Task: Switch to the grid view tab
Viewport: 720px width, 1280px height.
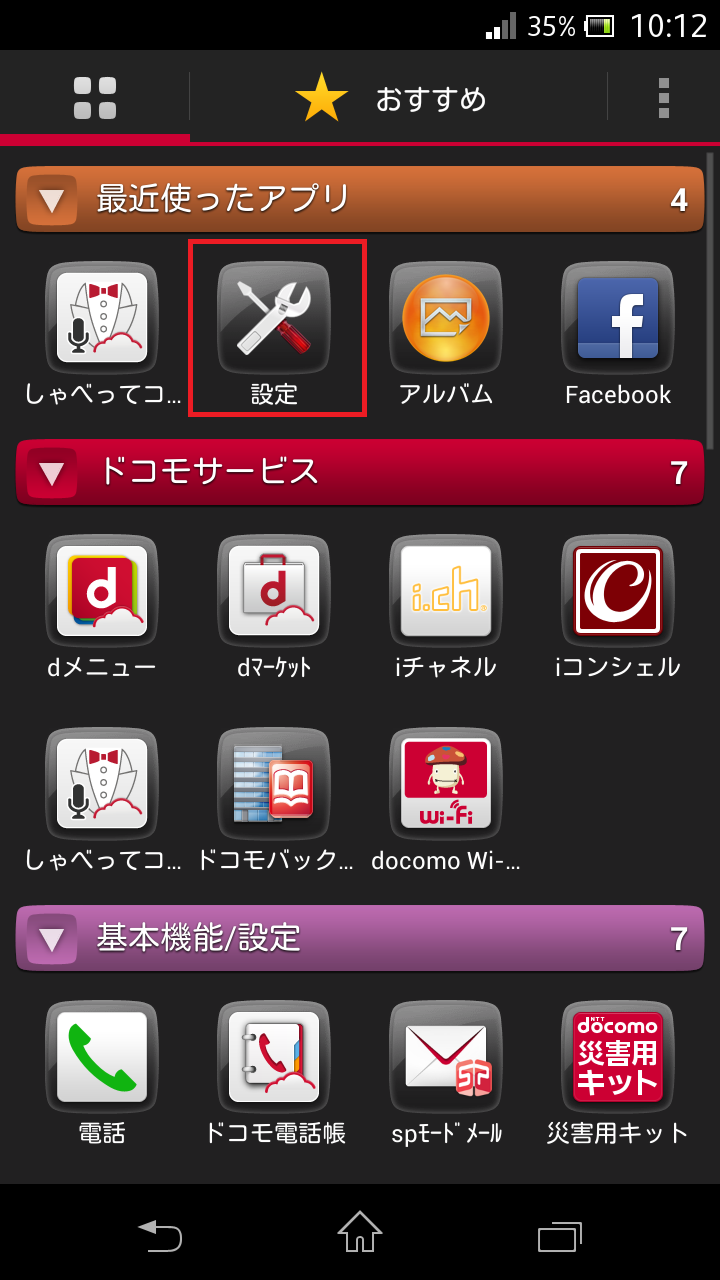Action: [x=93, y=97]
